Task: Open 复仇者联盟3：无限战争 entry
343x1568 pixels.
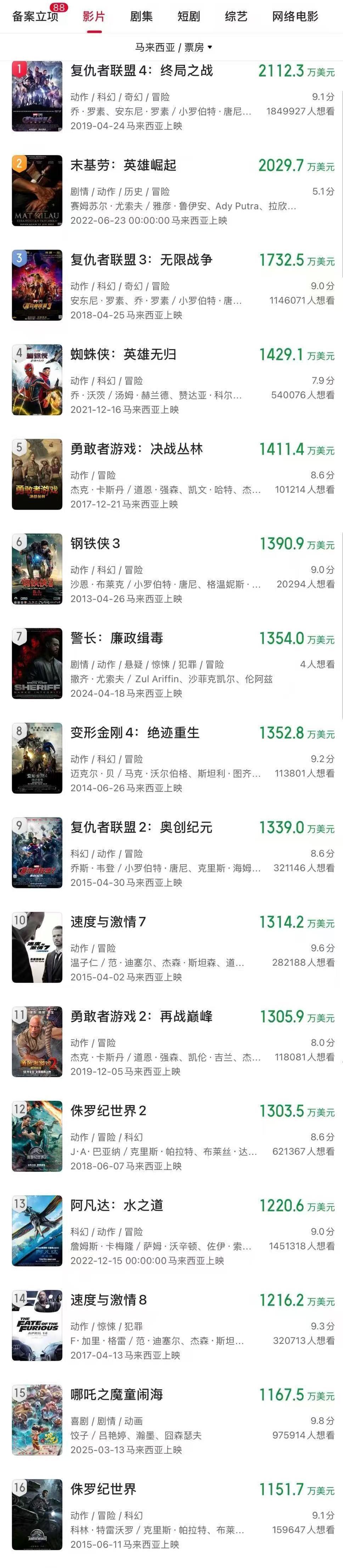Action: point(141,260)
